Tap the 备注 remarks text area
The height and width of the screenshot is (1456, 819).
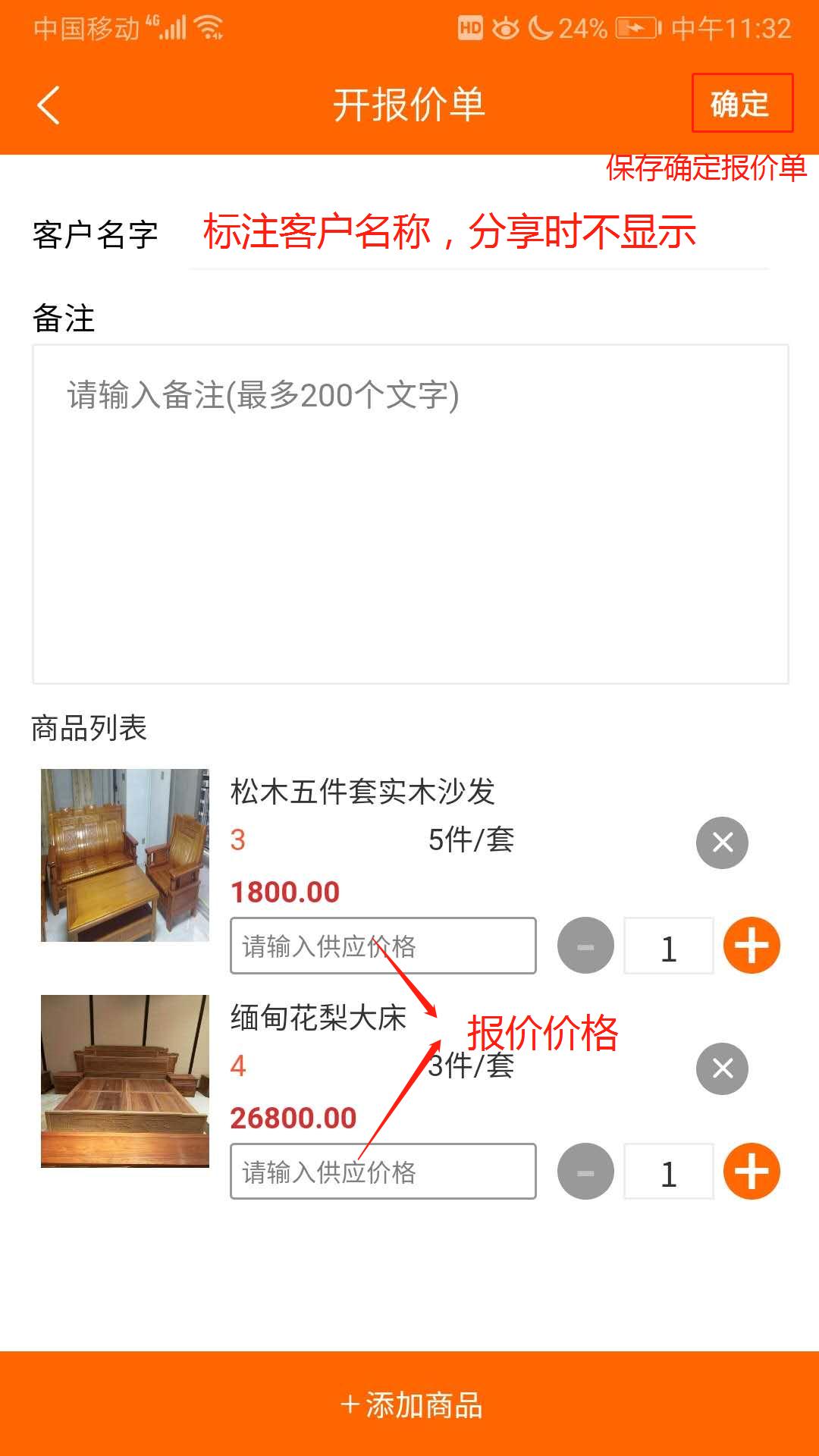410,514
